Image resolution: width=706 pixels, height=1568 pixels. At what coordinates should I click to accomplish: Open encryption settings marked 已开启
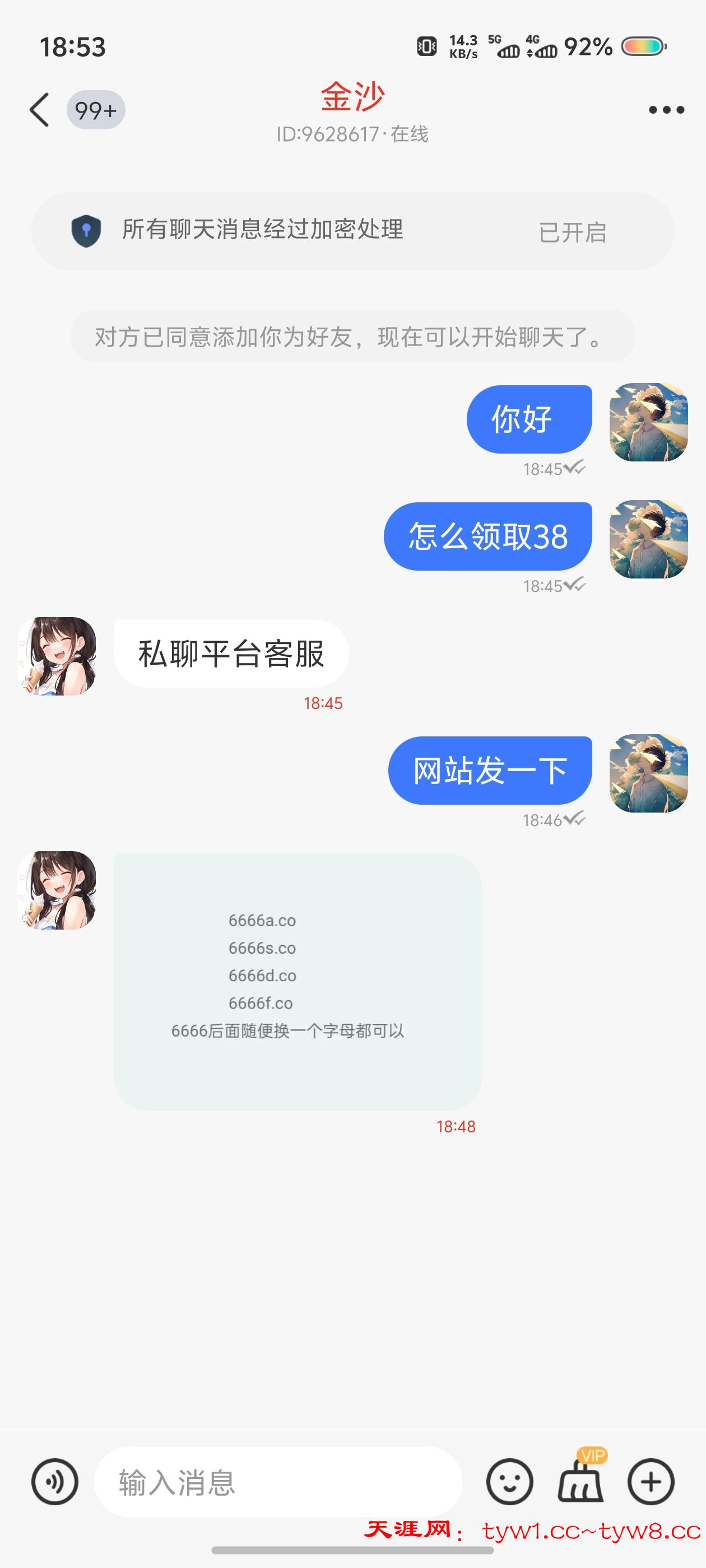572,232
